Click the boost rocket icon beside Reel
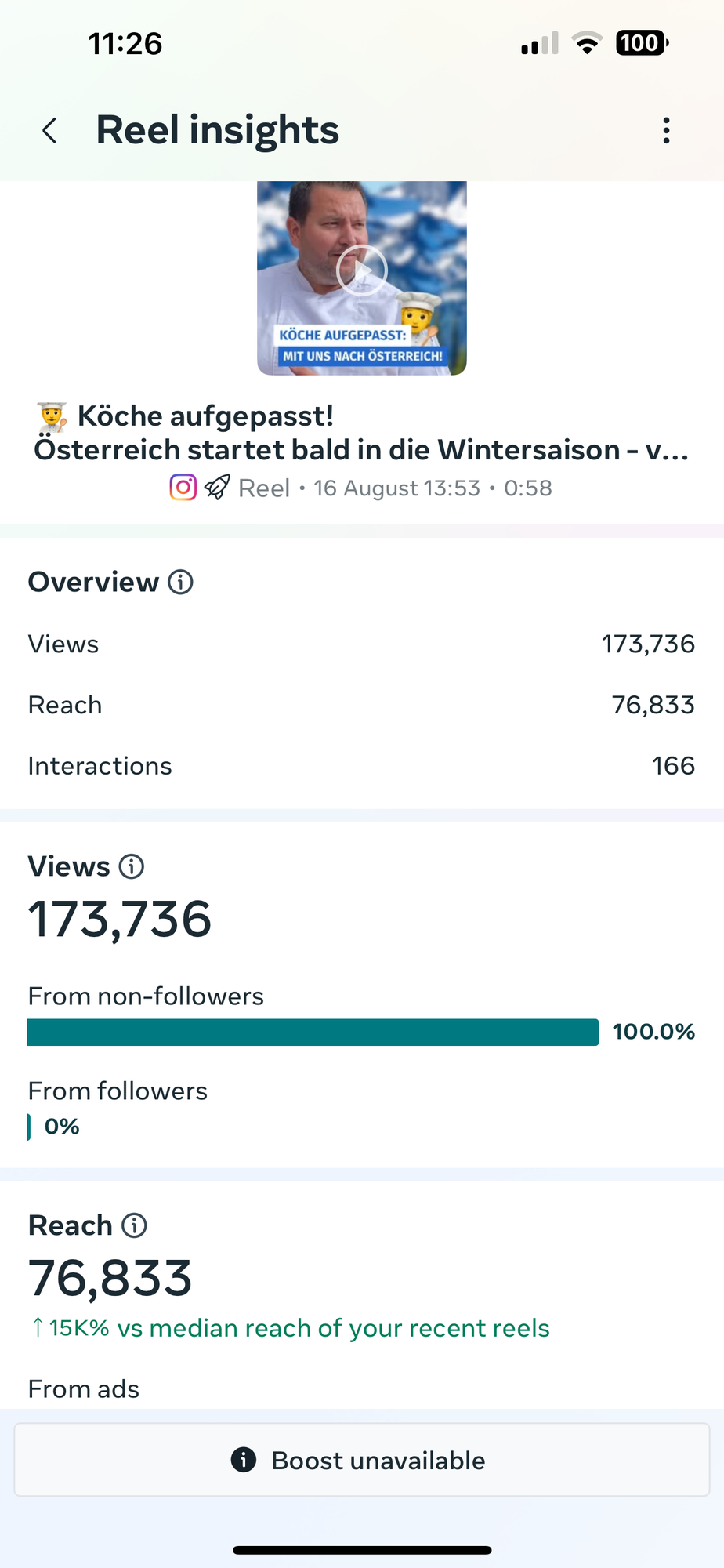The image size is (724, 1568). coord(217,487)
